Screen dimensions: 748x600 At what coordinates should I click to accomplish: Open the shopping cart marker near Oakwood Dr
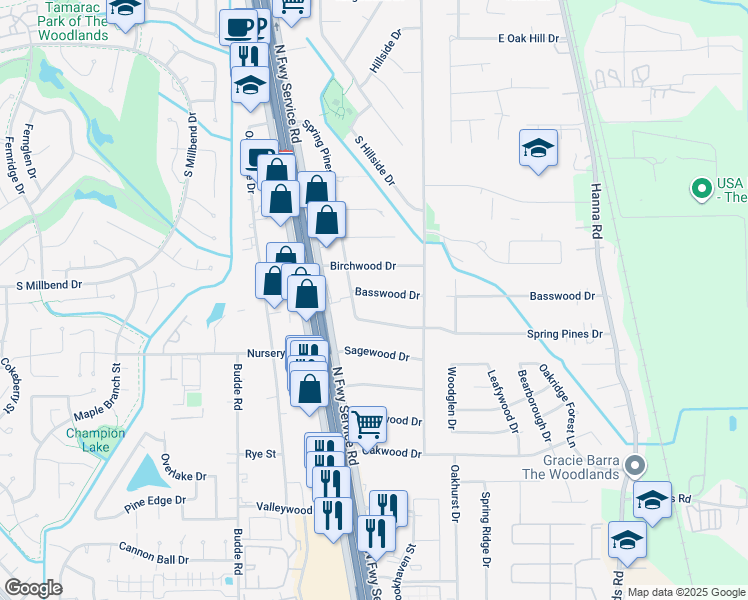pyautogui.click(x=368, y=425)
